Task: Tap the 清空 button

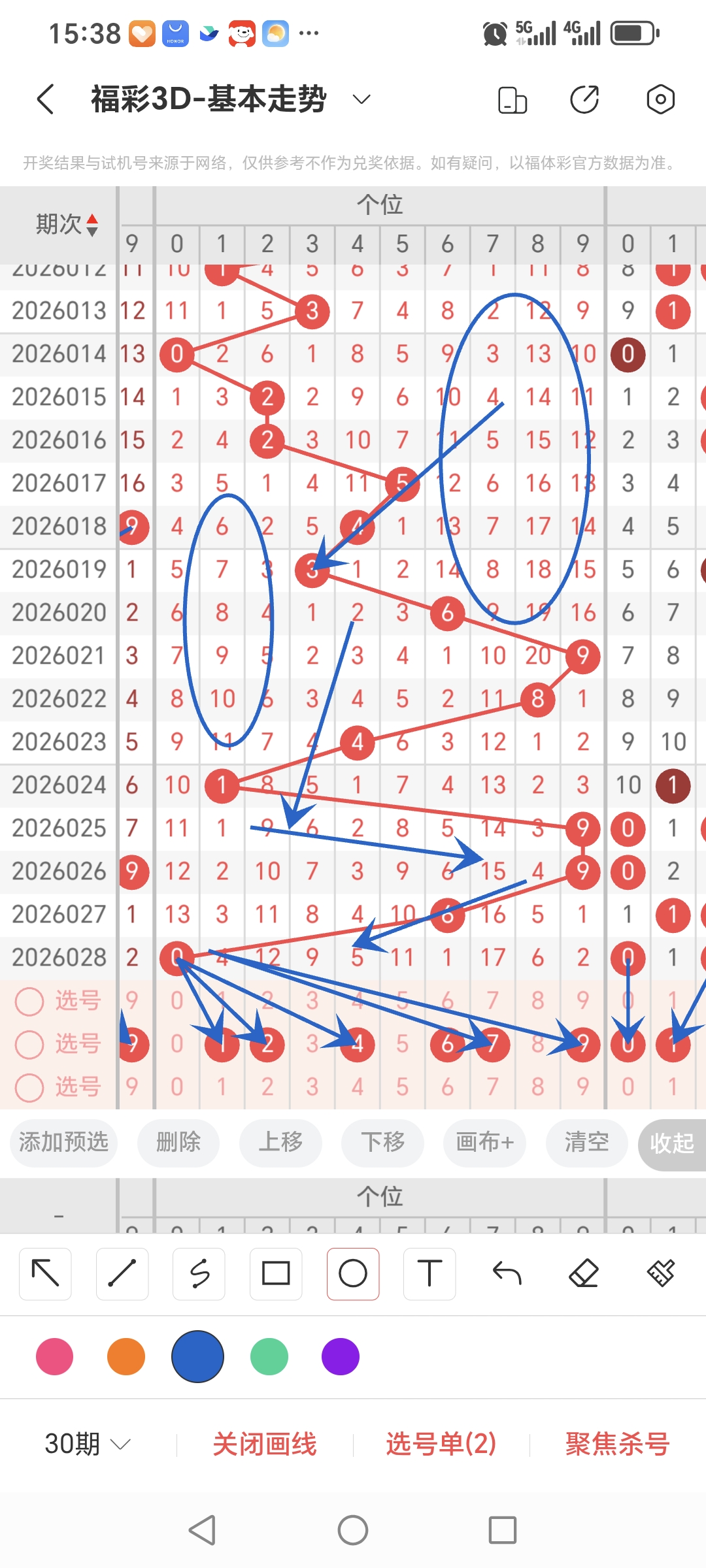Action: point(586,1142)
